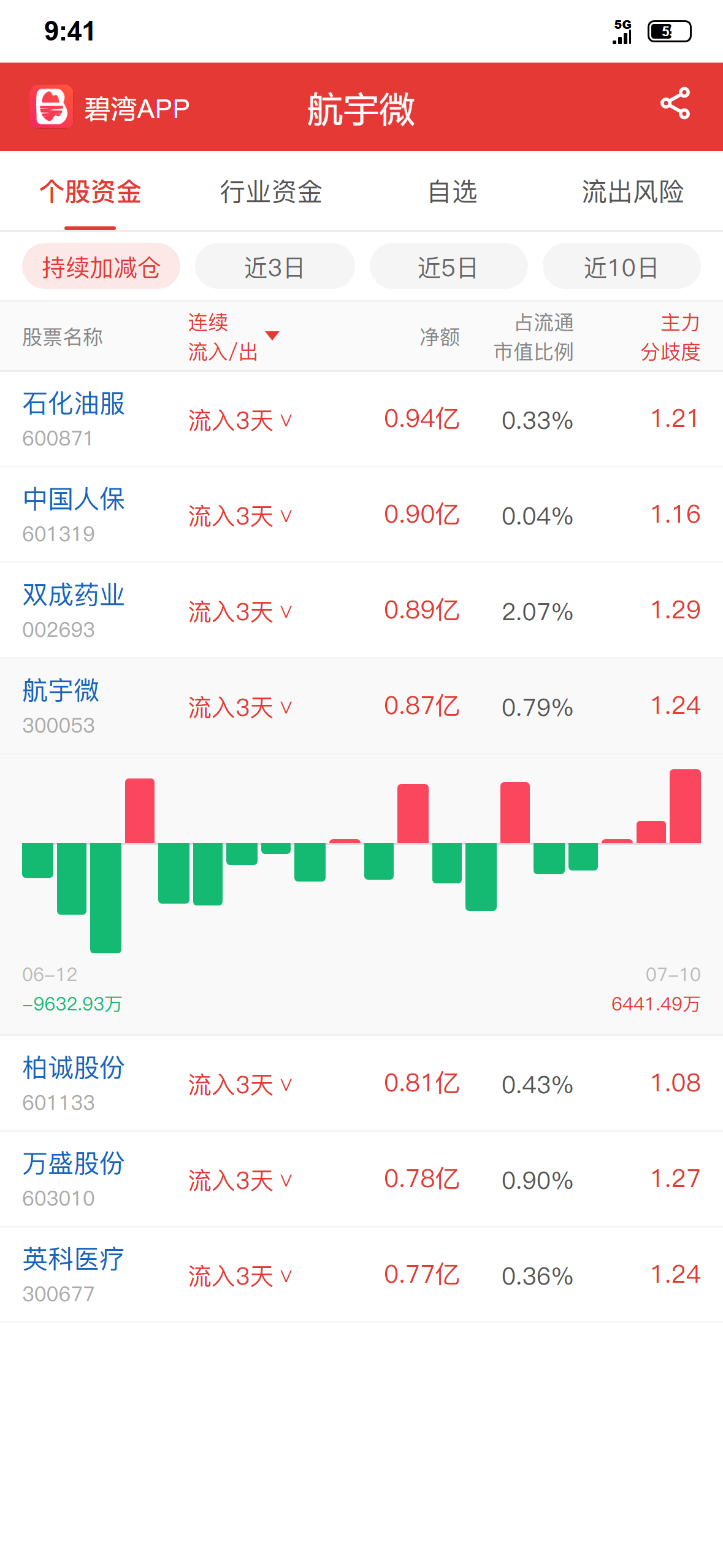
Task: Expand the 中国人保 stock row
Action: click(361, 515)
